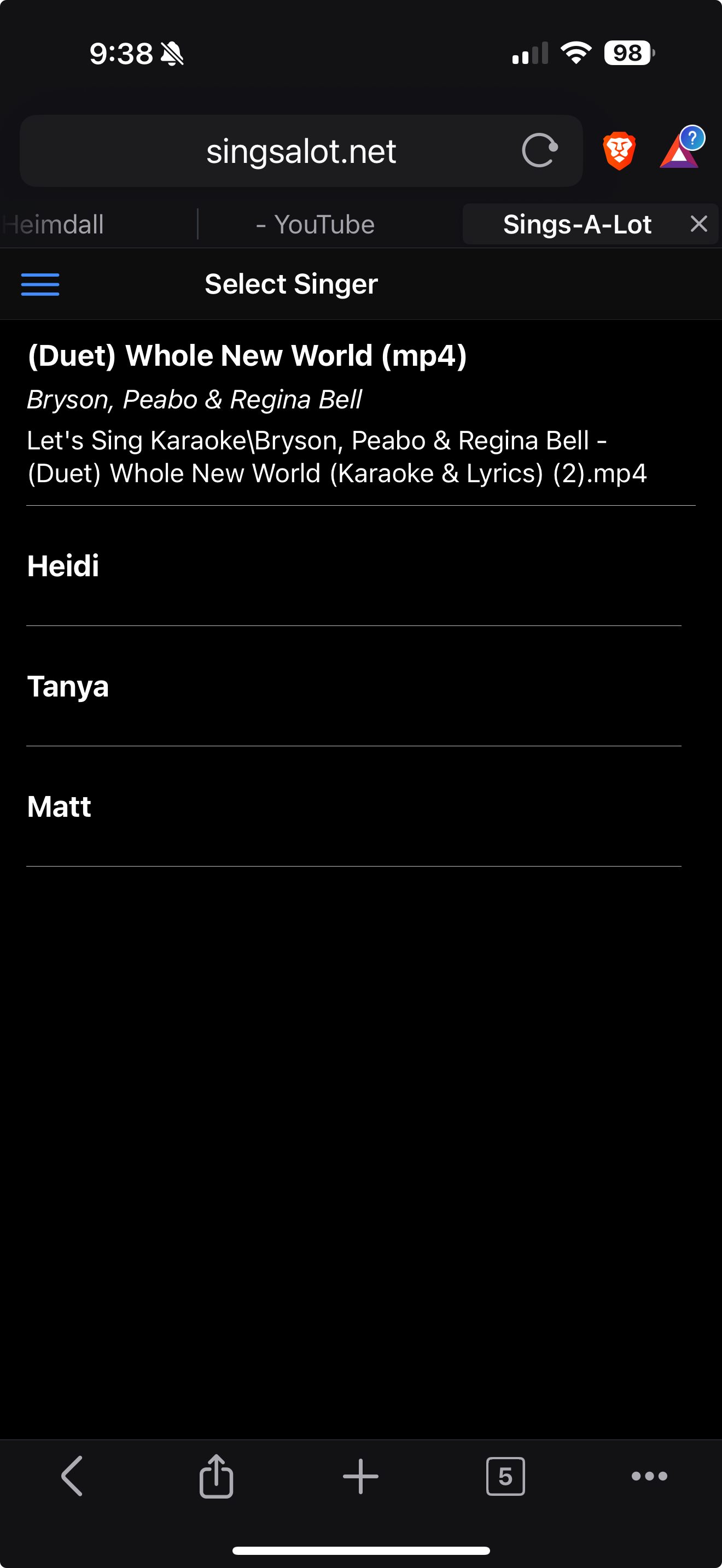Open the browser's three-dot menu
This screenshot has width=722, height=1568.
coord(649,1476)
